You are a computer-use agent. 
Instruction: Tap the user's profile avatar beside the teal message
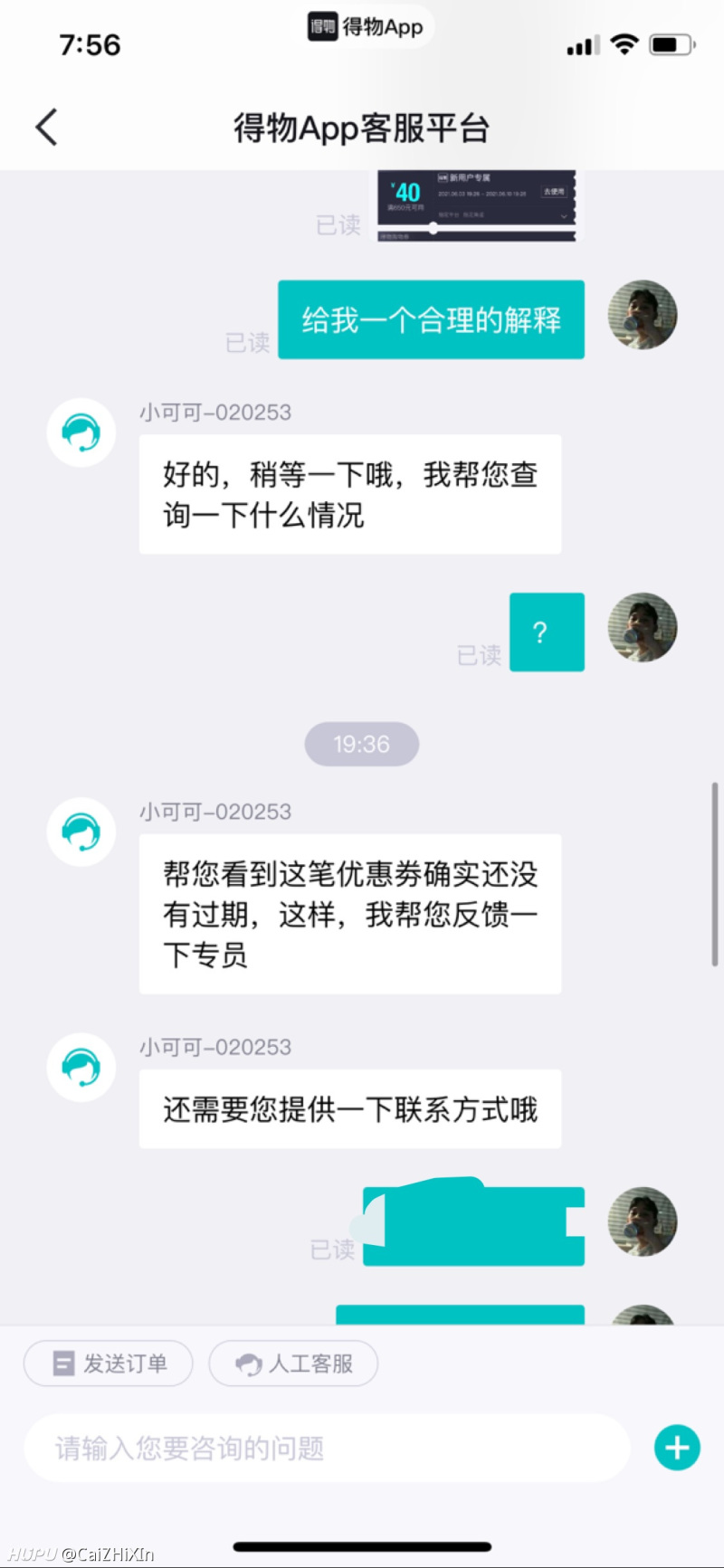pyautogui.click(x=643, y=315)
